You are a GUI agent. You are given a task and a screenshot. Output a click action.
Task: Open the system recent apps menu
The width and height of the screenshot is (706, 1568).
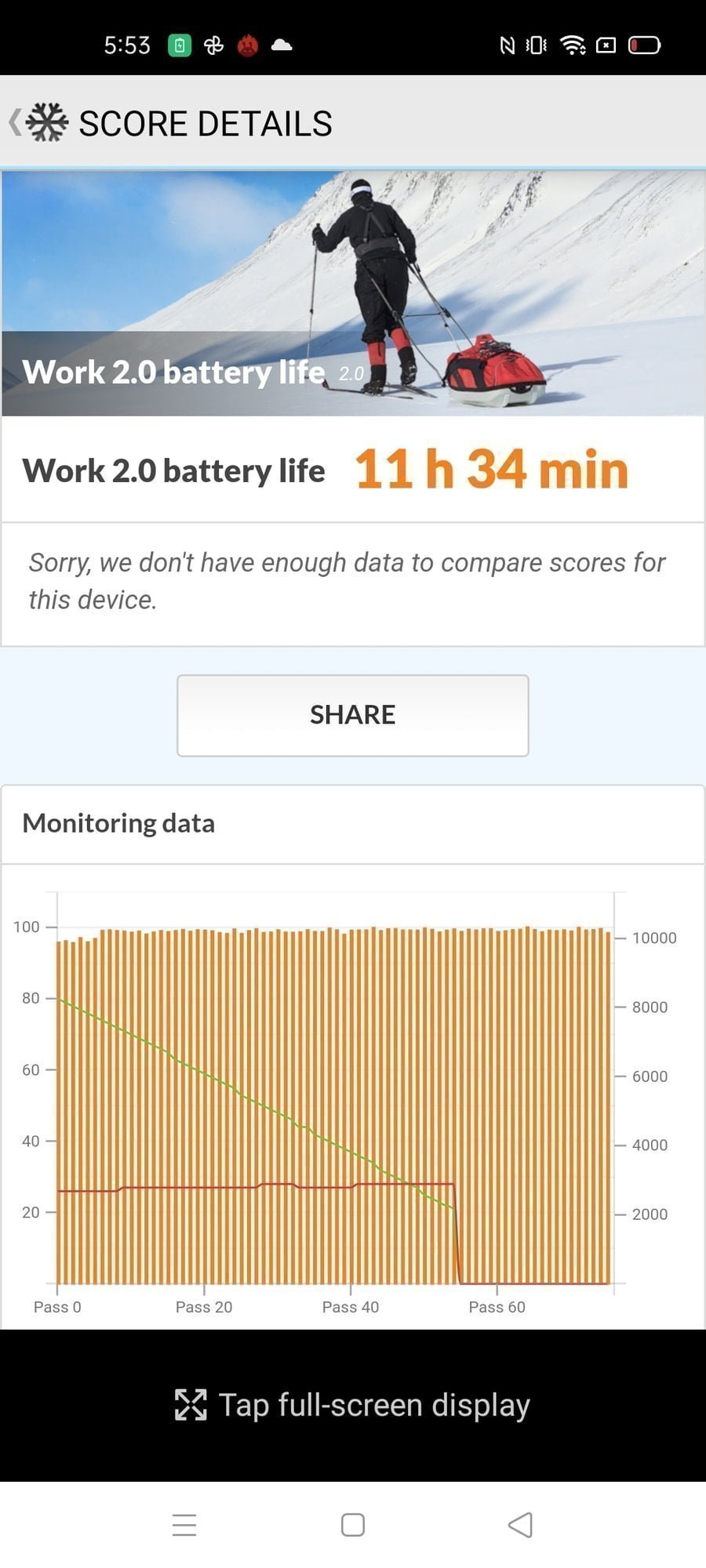coord(184,1525)
